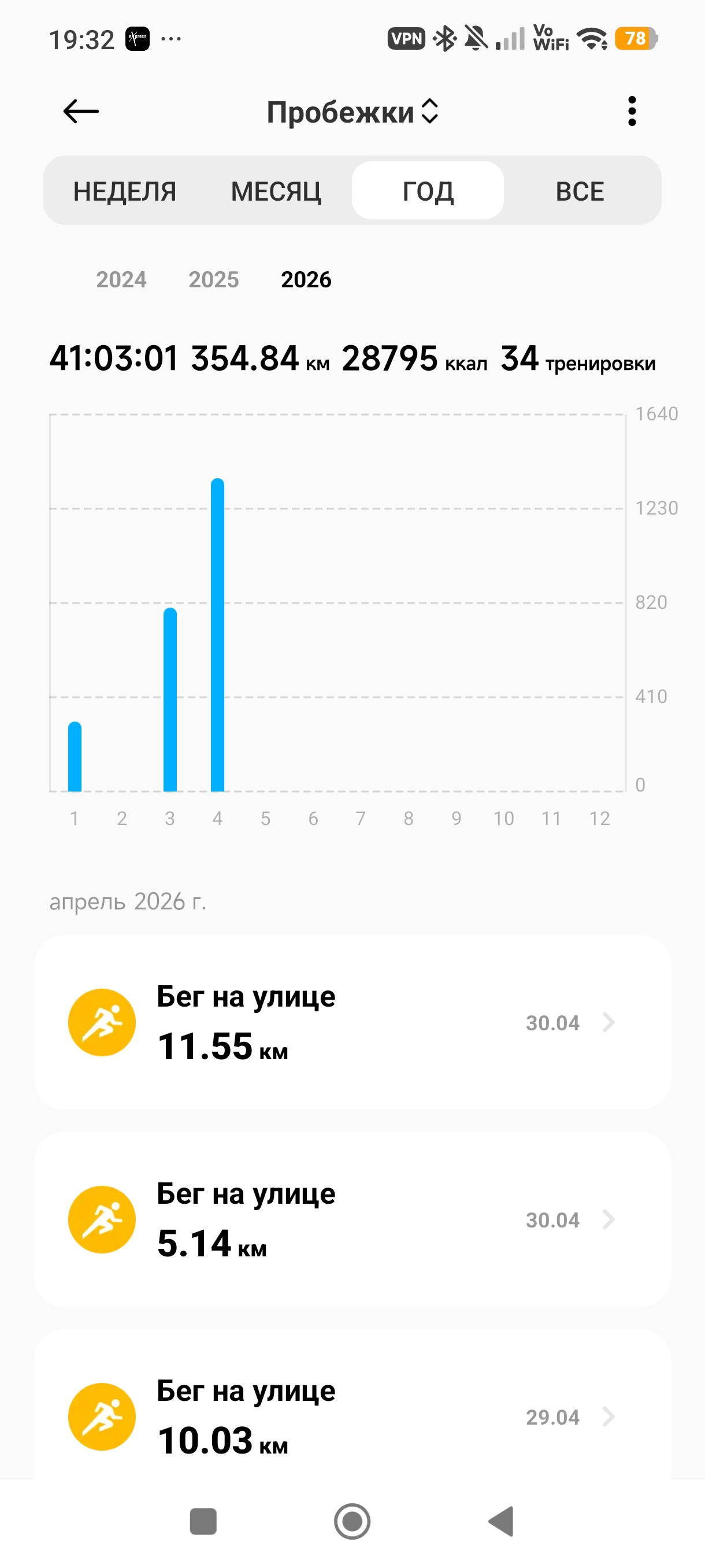Screen dimensions: 705x1568
Task: Select the ГОД tab
Action: coord(428,191)
